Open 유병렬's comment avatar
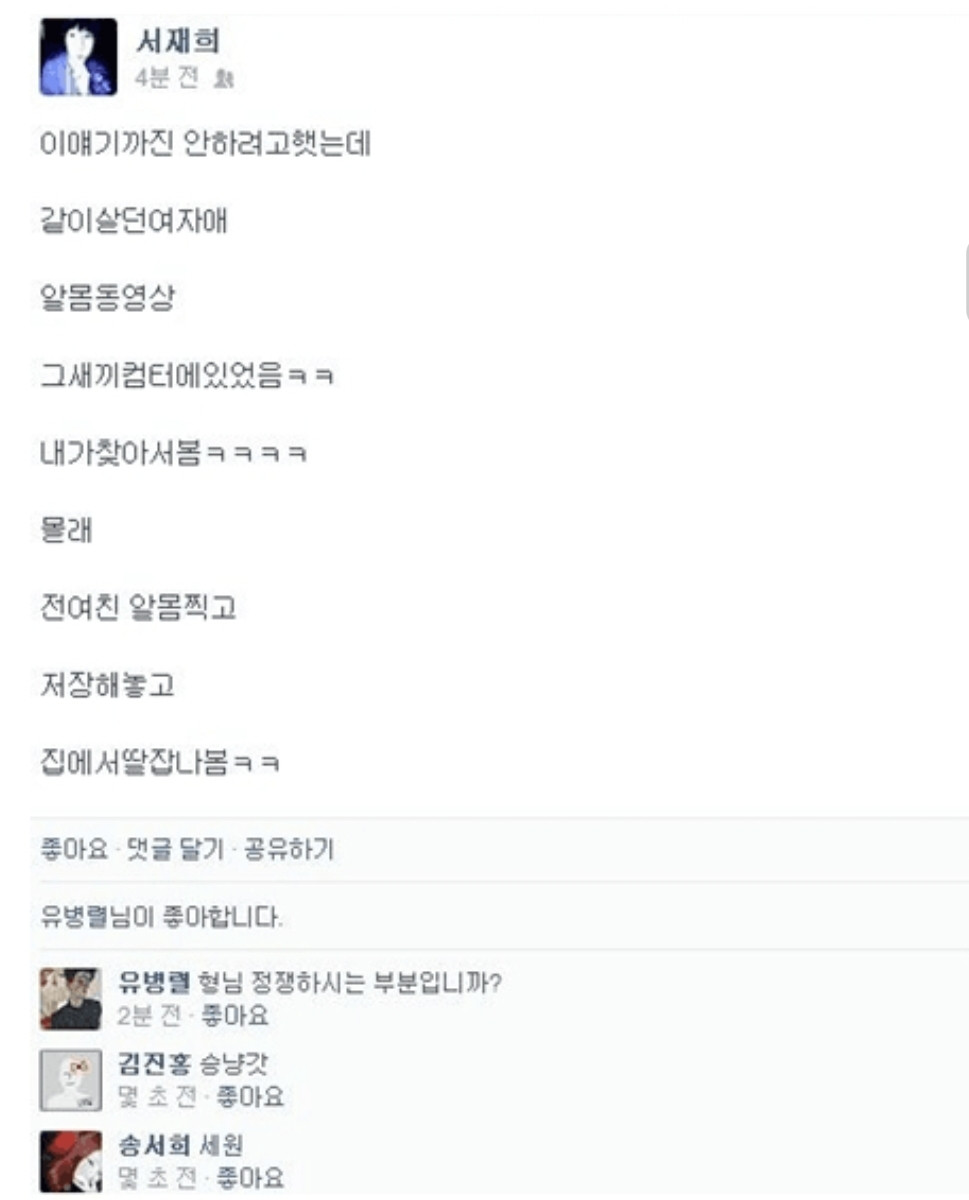 tap(71, 998)
